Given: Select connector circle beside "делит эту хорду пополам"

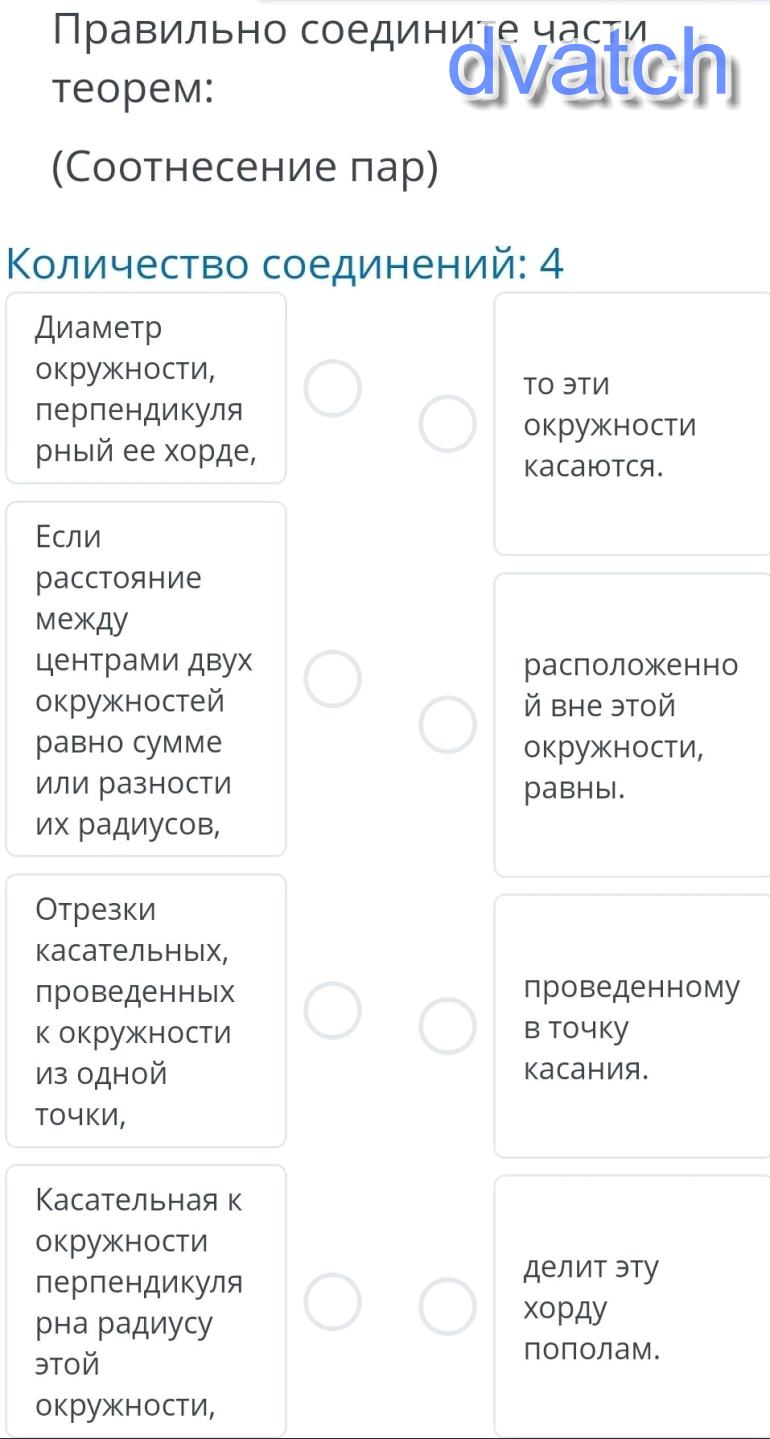Looking at the screenshot, I should click(x=447, y=1306).
